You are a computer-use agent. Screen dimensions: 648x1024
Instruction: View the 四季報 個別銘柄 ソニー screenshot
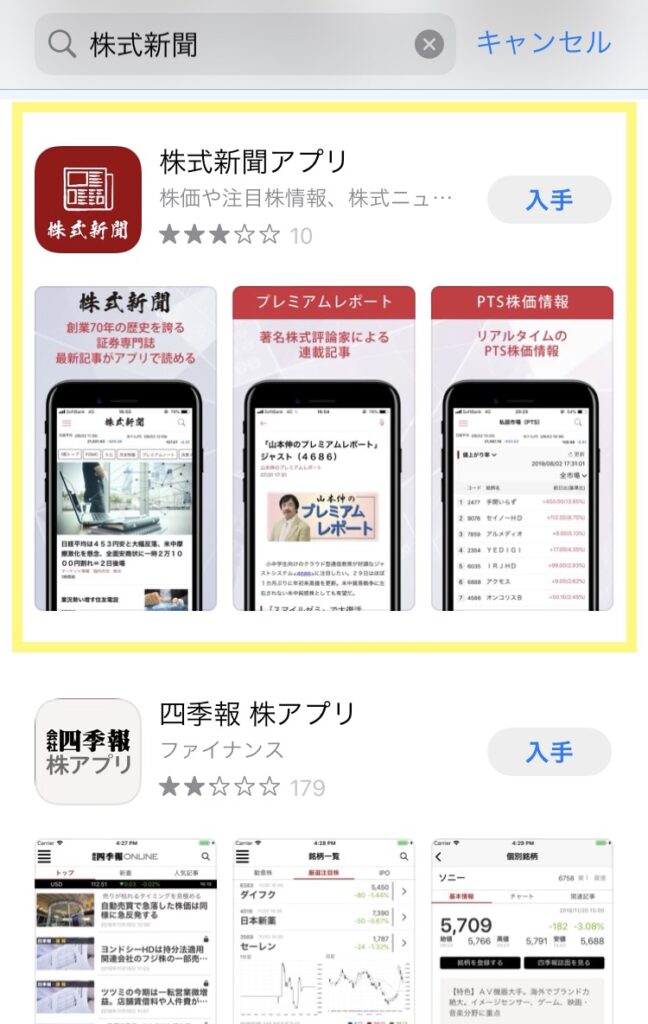pyautogui.click(x=522, y=930)
